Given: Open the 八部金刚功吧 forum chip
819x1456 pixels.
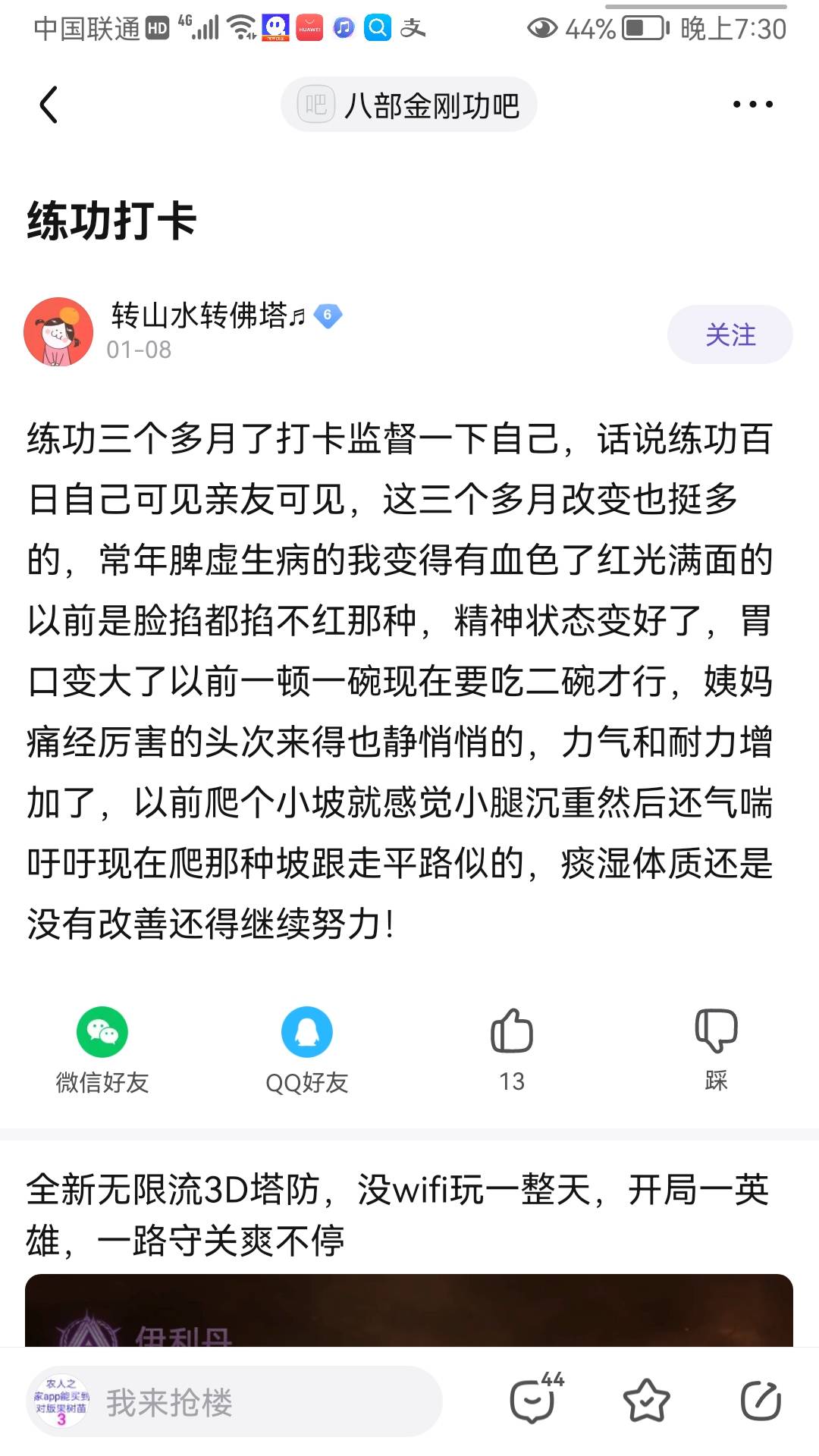Looking at the screenshot, I should (409, 105).
